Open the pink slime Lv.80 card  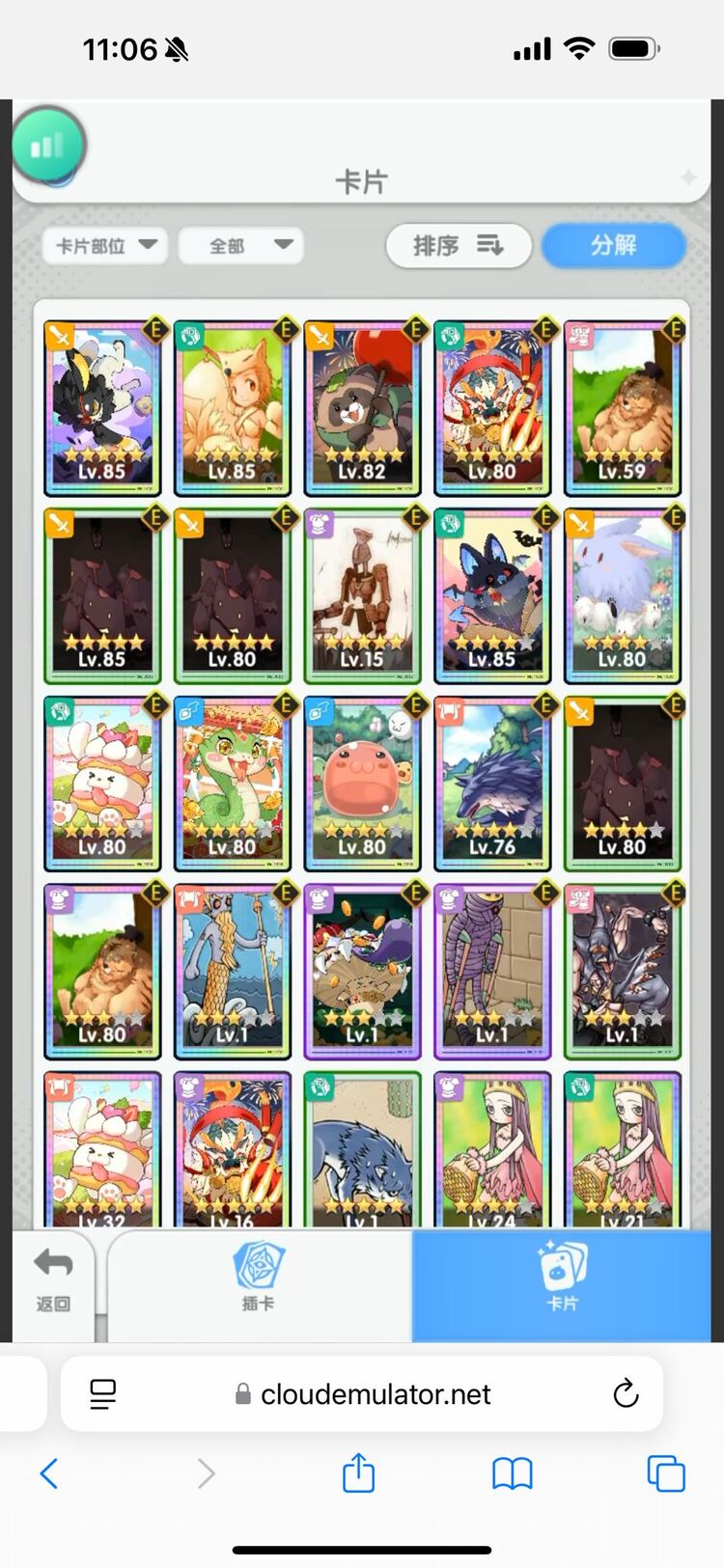coord(362,784)
